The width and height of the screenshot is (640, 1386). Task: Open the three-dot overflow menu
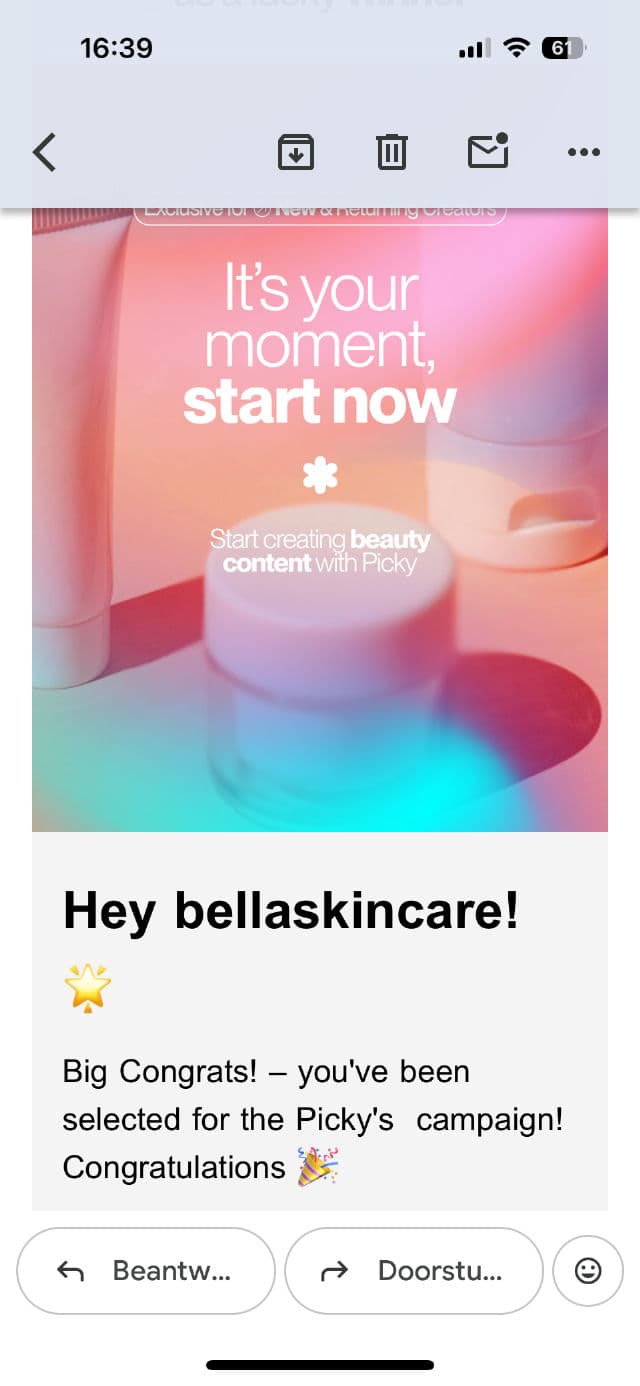click(x=583, y=152)
